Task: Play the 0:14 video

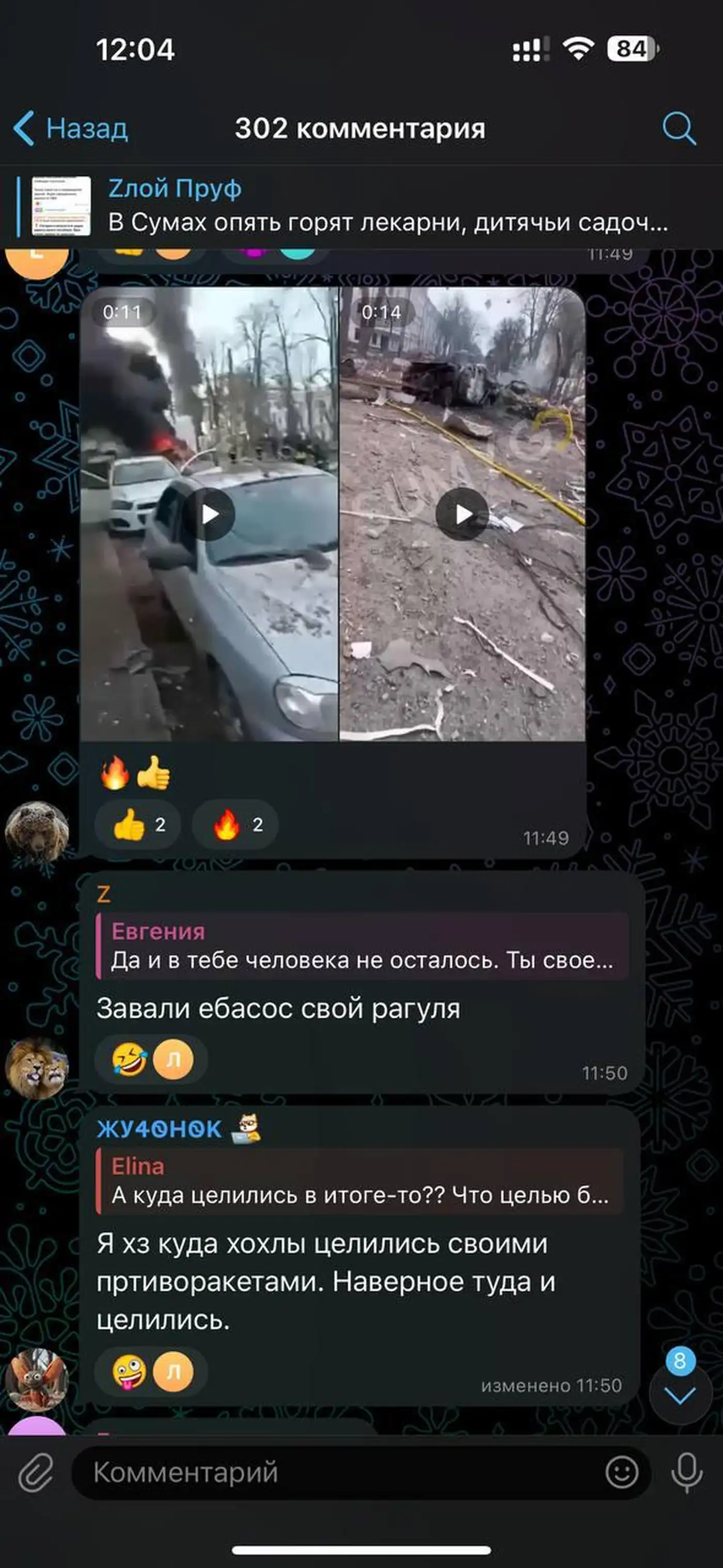Action: pyautogui.click(x=462, y=514)
